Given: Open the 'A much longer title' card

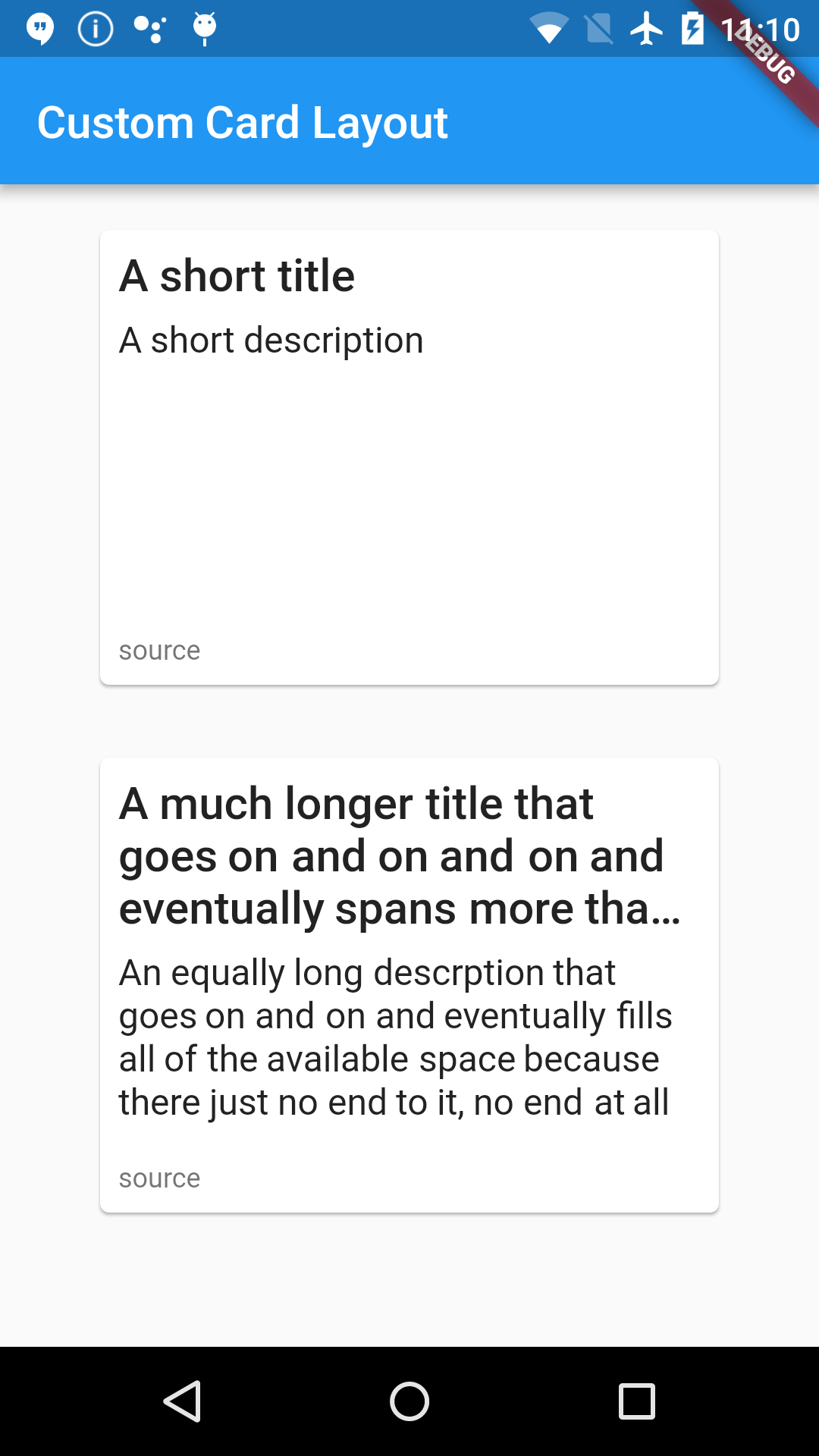Looking at the screenshot, I should pos(409,985).
